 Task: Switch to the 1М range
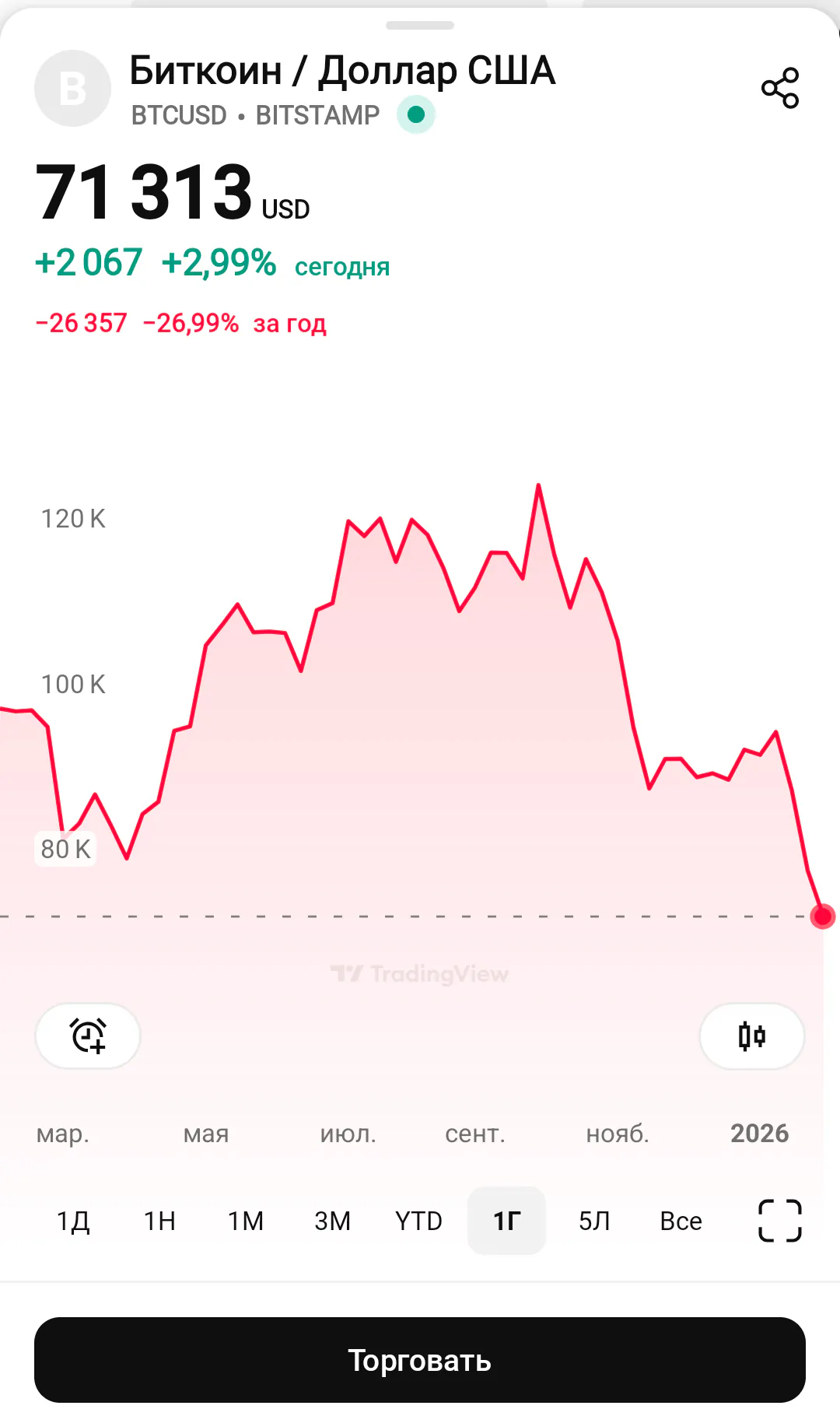pos(246,1221)
